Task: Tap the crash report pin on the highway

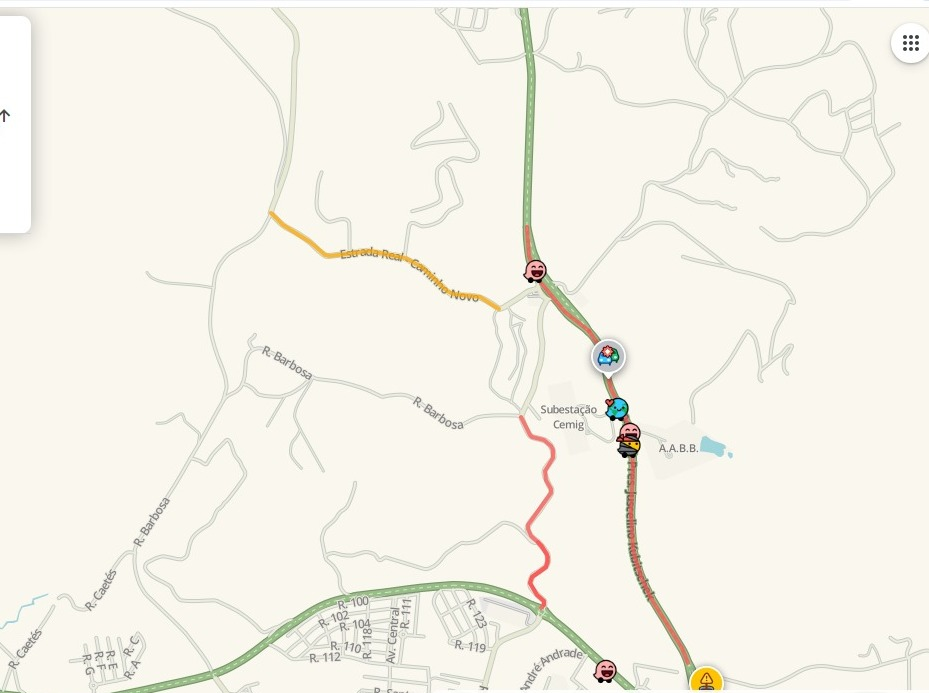Action: [608, 356]
